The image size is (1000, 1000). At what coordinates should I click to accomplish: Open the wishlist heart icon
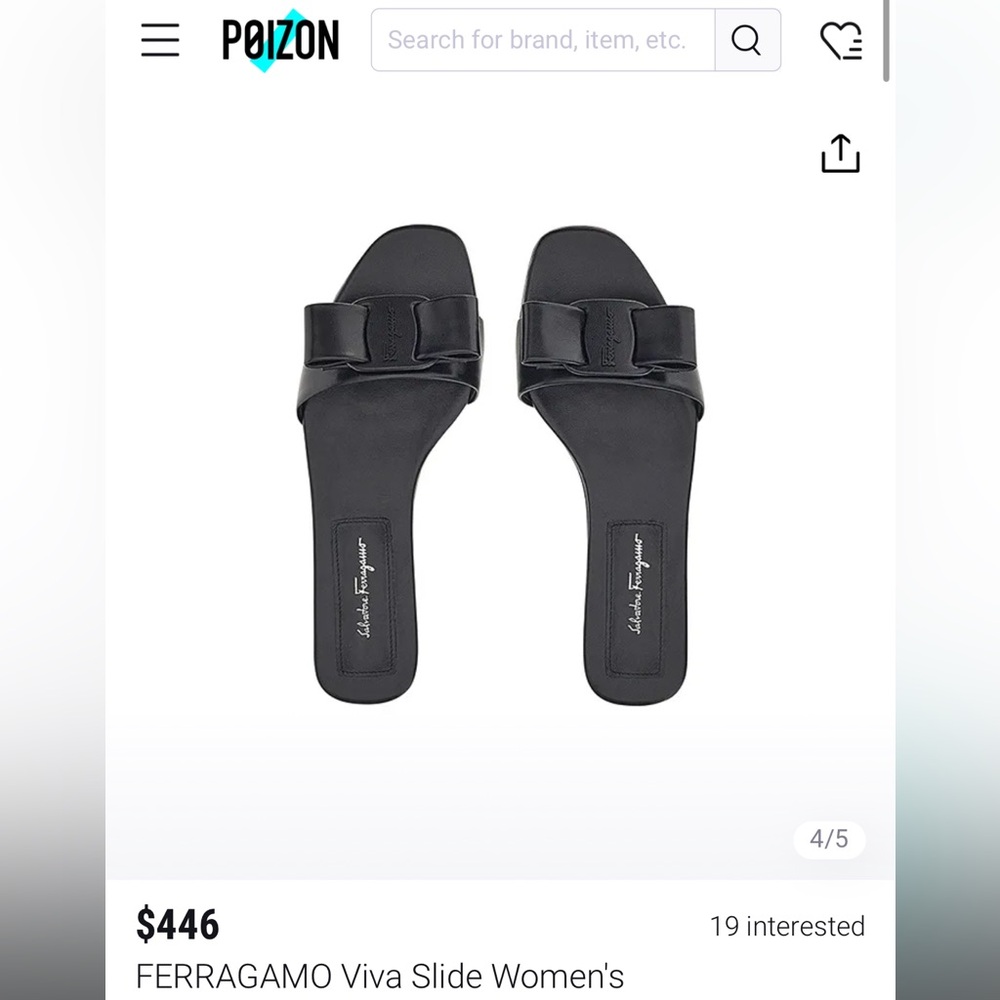(840, 40)
